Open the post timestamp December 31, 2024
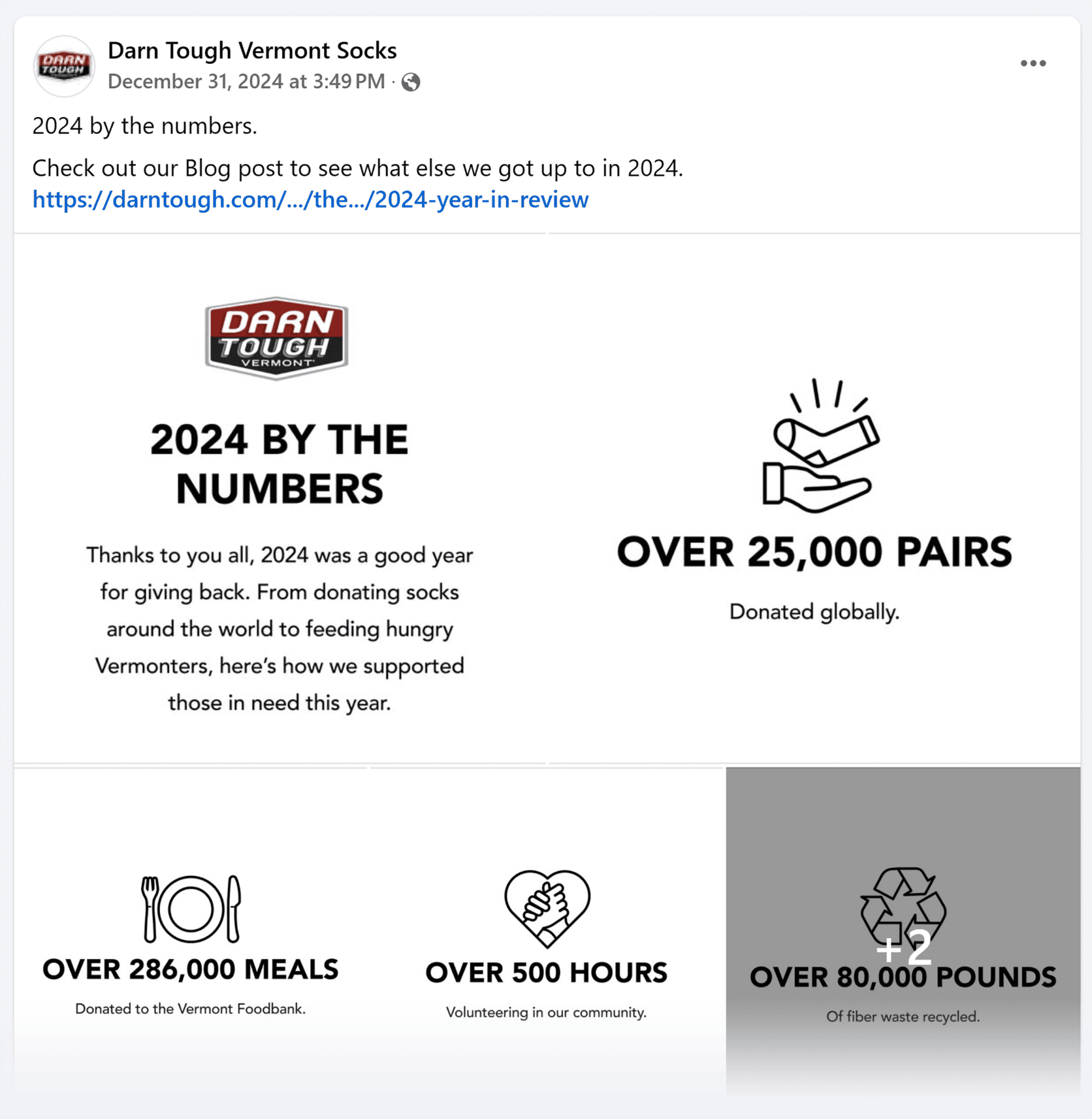Screen dimensions: 1092x1119 pos(246,81)
